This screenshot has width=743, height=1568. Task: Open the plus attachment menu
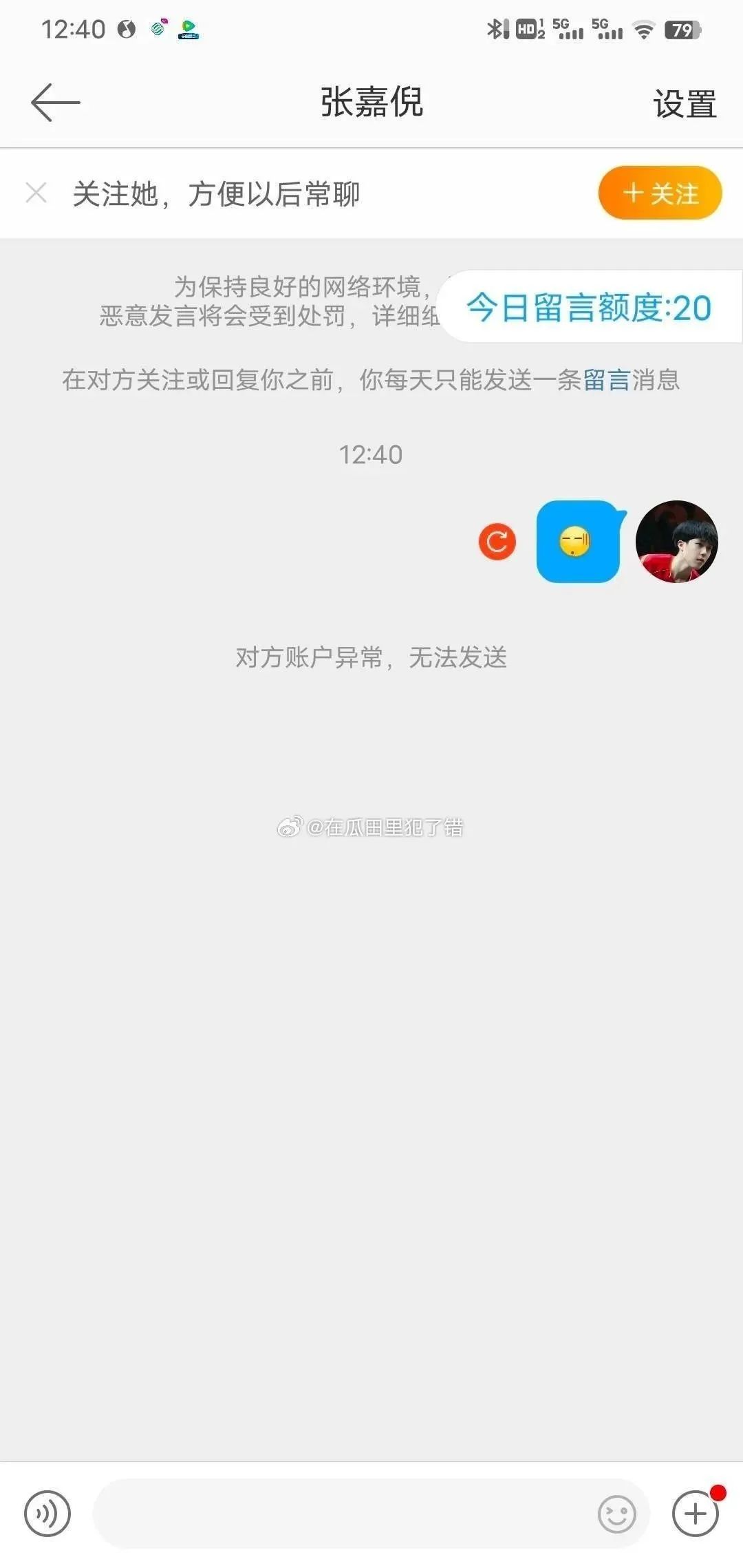pyautogui.click(x=695, y=1514)
